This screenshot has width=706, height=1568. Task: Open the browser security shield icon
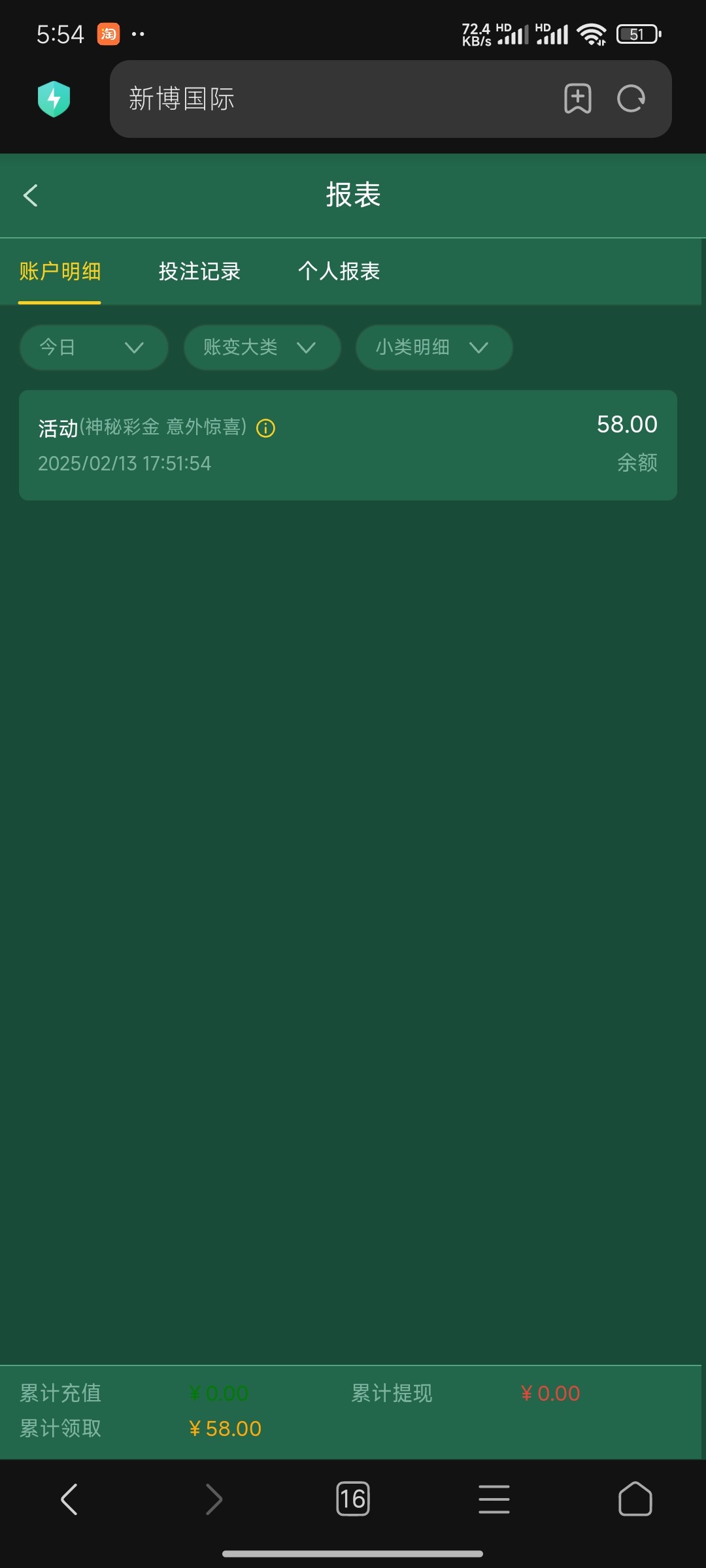tap(54, 99)
